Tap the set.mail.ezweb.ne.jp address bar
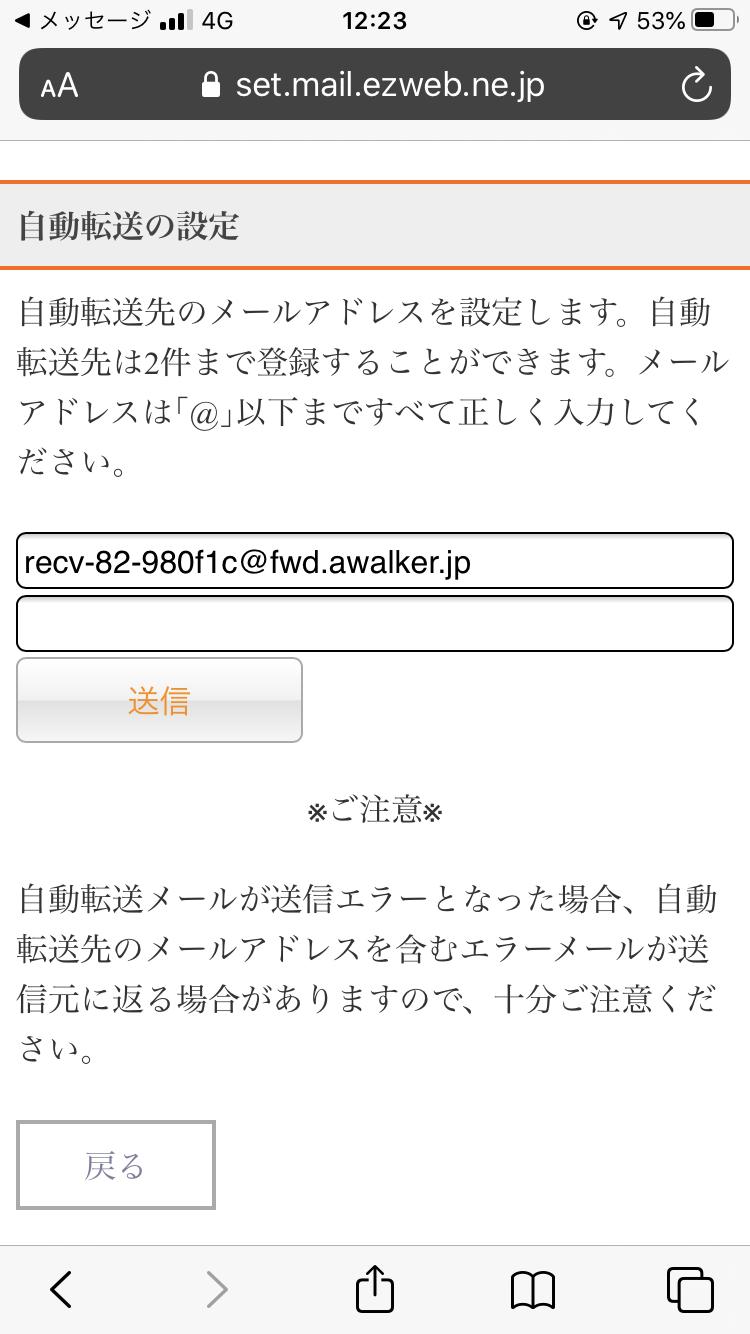This screenshot has height=1334, width=750. point(374,84)
